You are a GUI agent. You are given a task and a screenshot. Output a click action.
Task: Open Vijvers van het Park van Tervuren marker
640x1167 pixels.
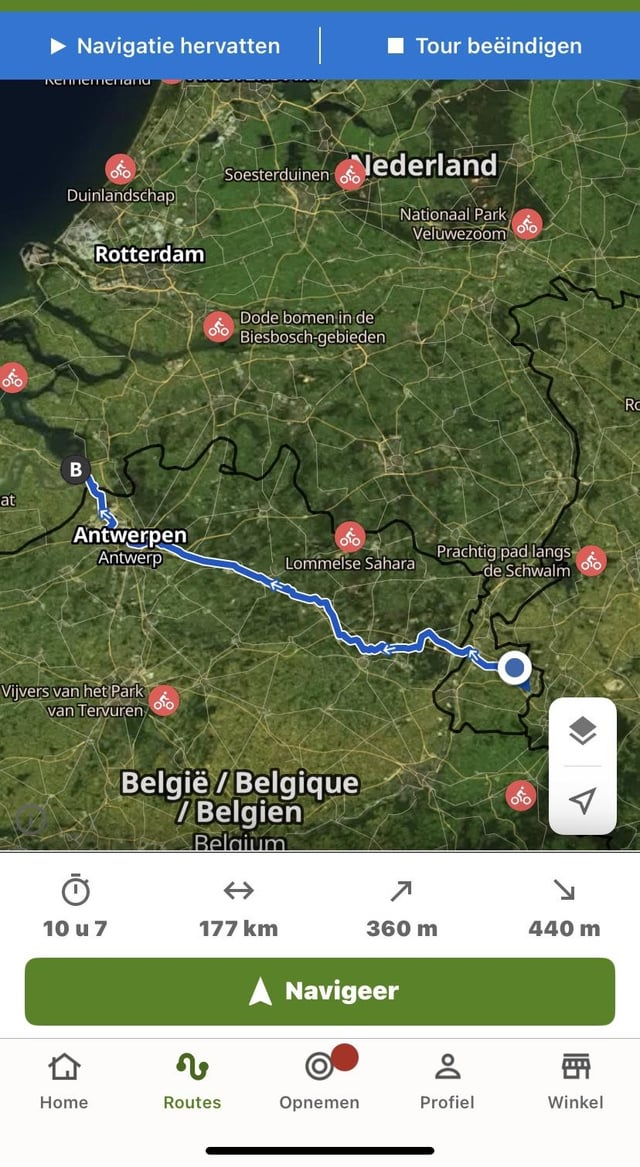tap(164, 700)
